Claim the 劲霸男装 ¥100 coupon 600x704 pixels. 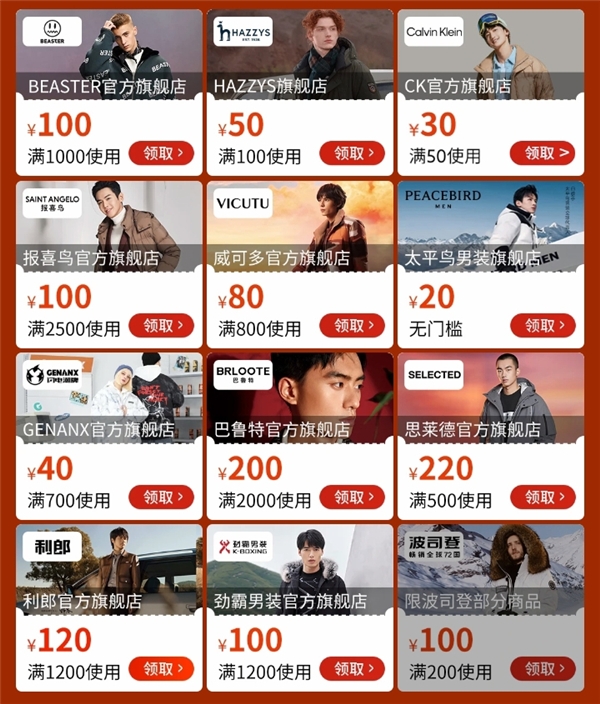(x=352, y=668)
